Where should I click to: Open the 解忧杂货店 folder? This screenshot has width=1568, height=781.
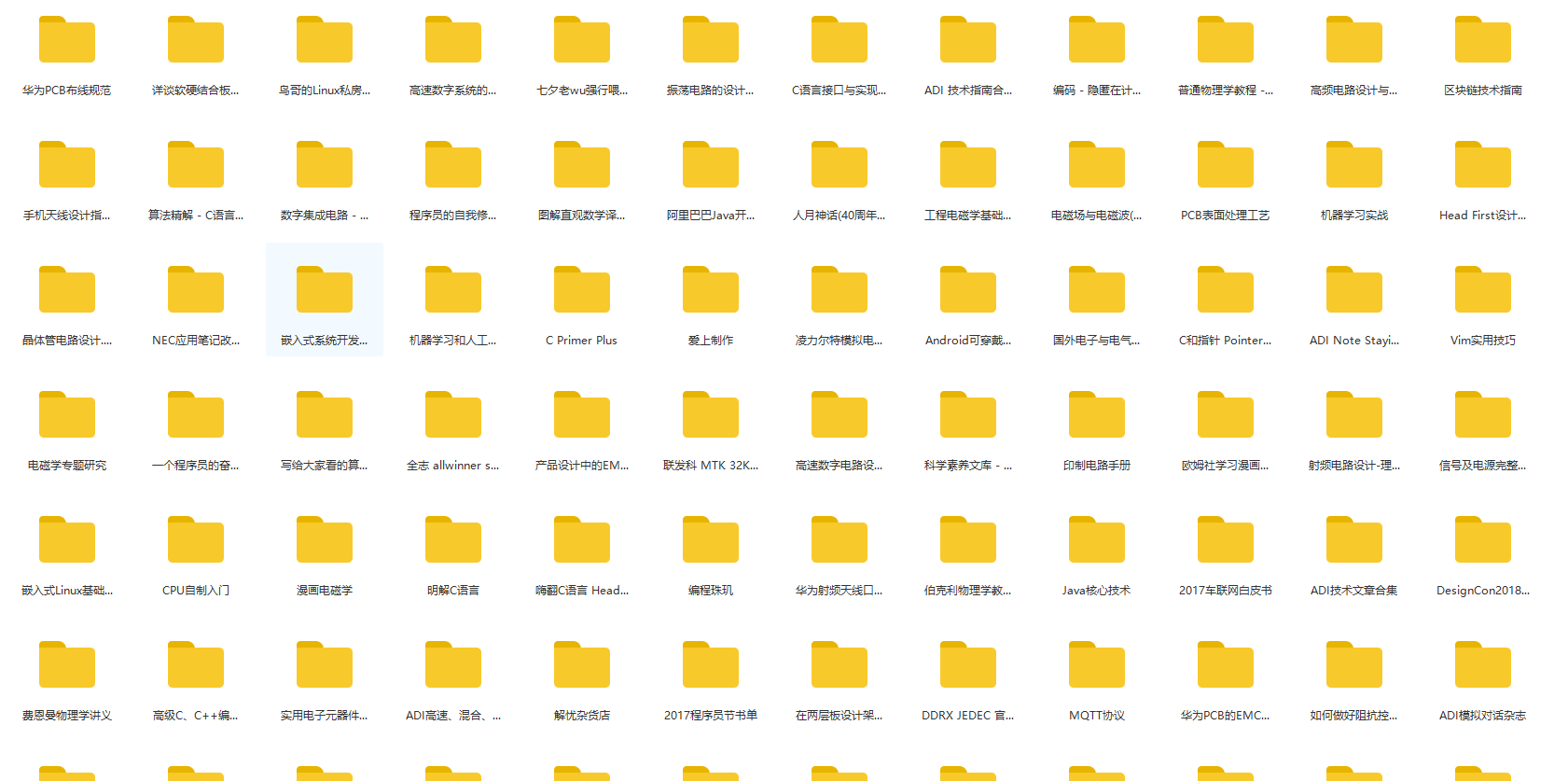582,667
